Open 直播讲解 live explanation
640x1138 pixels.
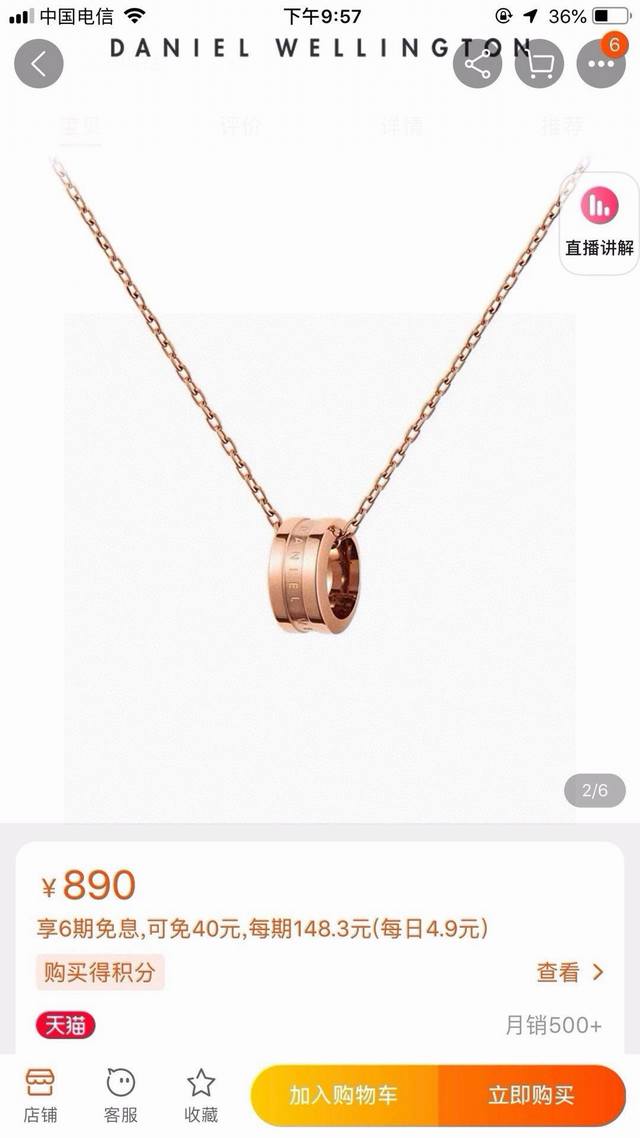600,223
